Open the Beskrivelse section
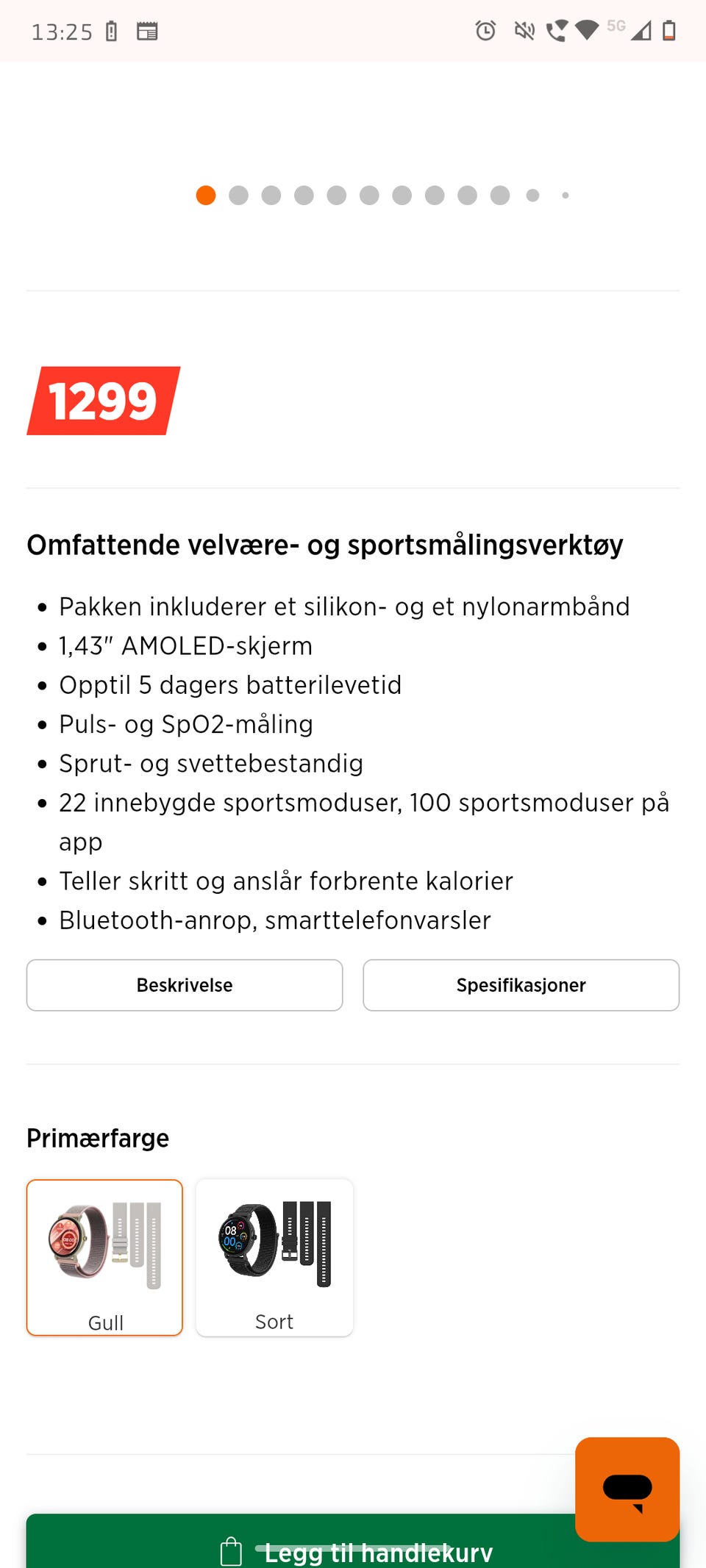The width and height of the screenshot is (706, 1568). [x=184, y=985]
